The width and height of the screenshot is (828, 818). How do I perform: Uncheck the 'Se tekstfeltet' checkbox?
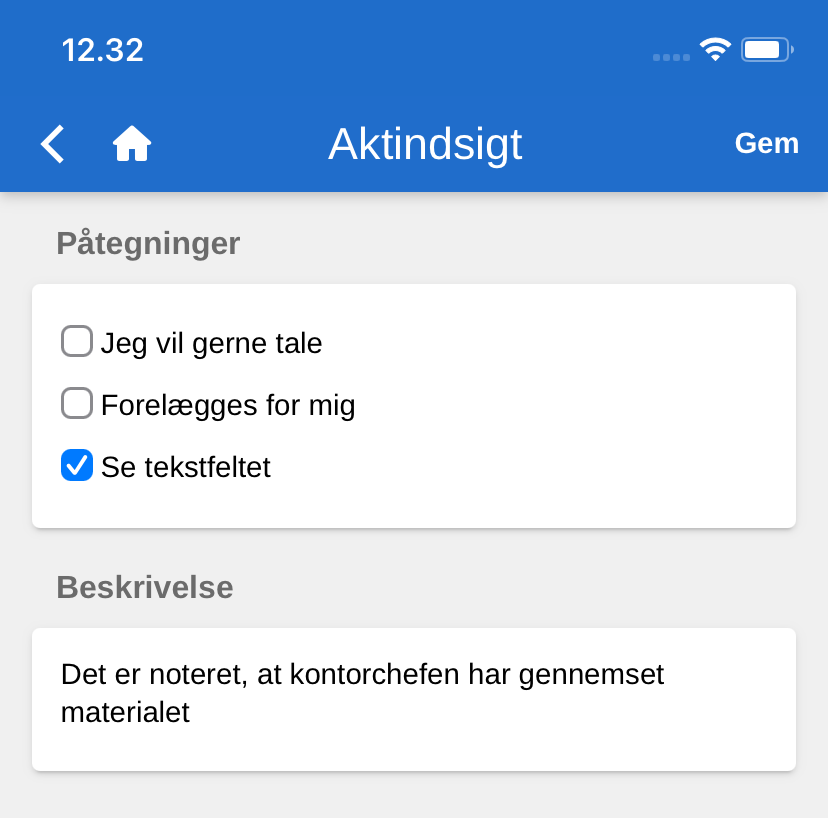(77, 466)
